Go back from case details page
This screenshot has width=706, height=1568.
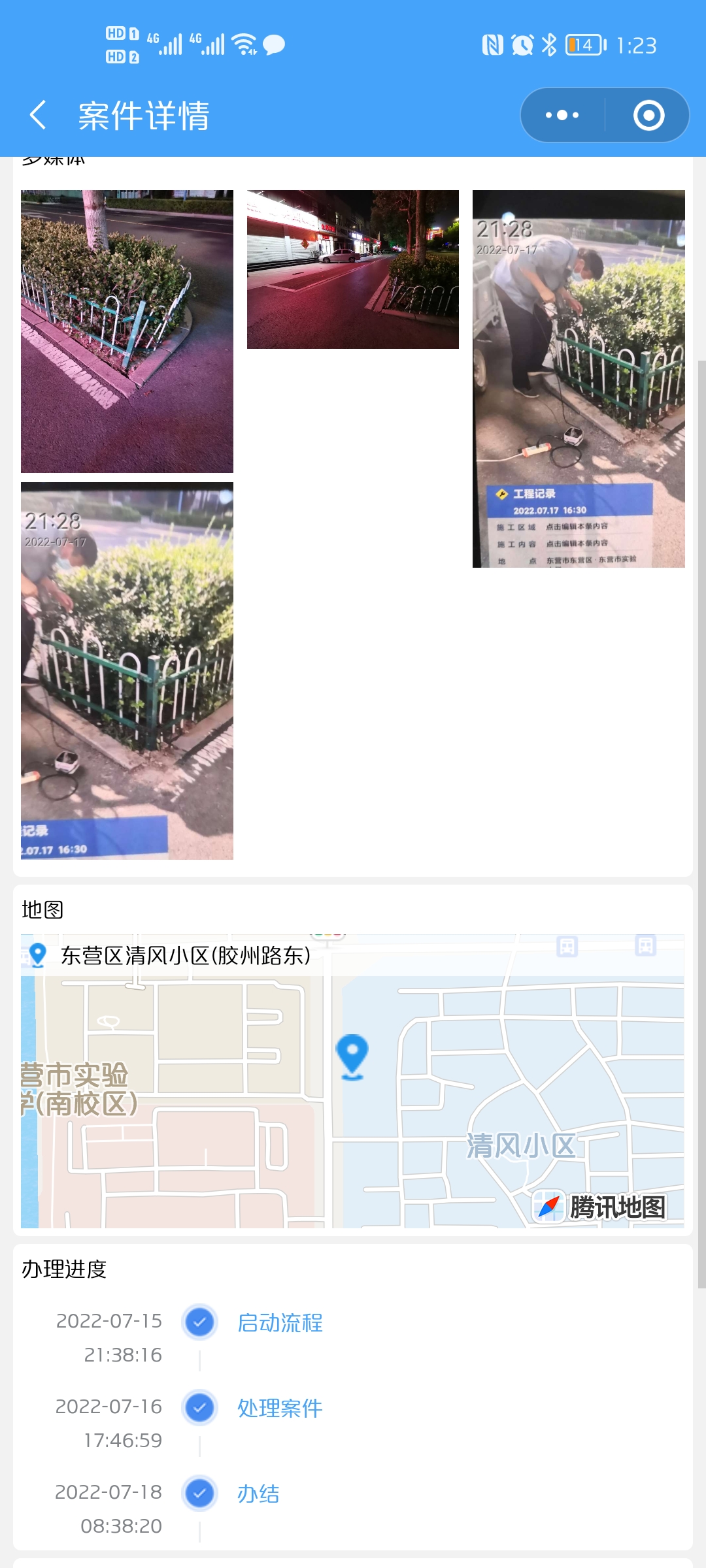(x=38, y=115)
